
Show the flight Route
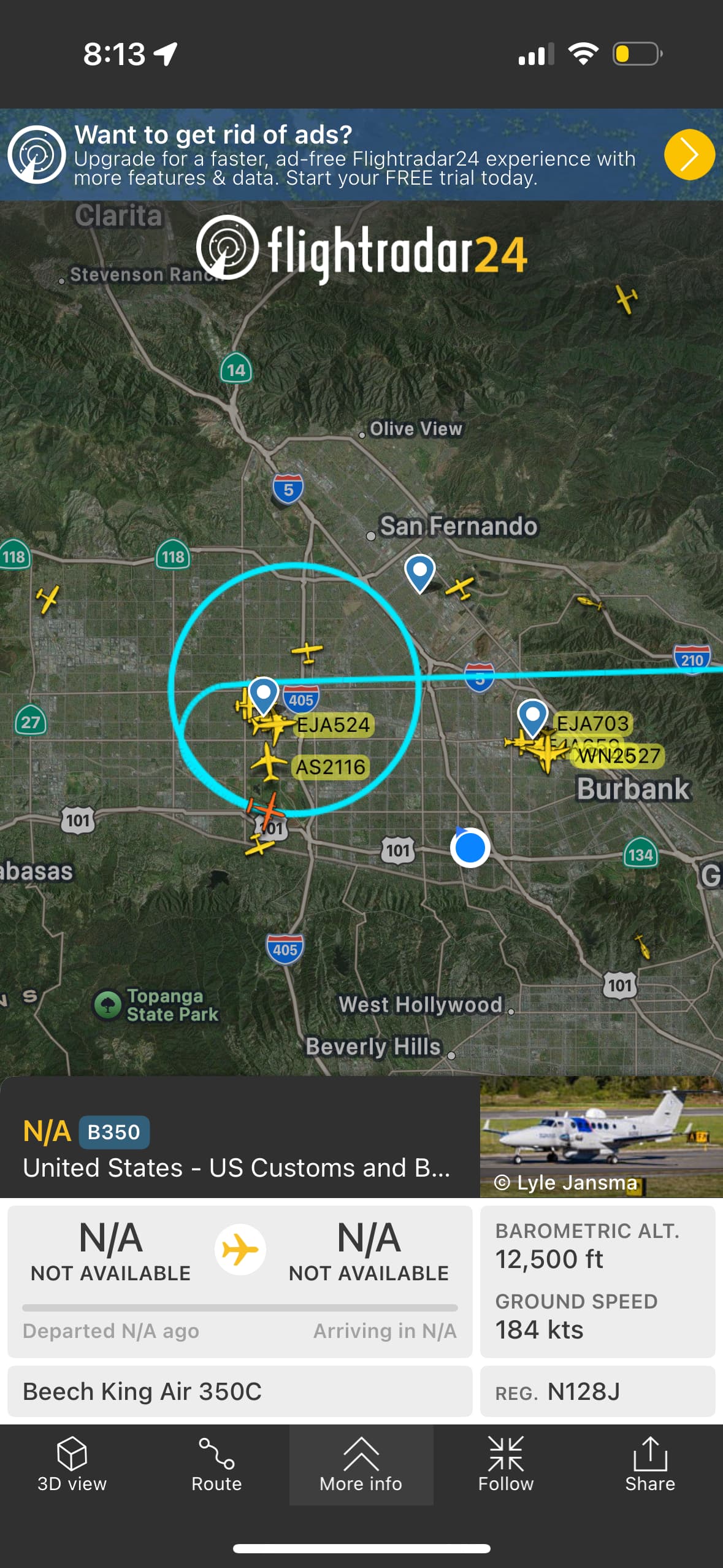click(216, 1464)
